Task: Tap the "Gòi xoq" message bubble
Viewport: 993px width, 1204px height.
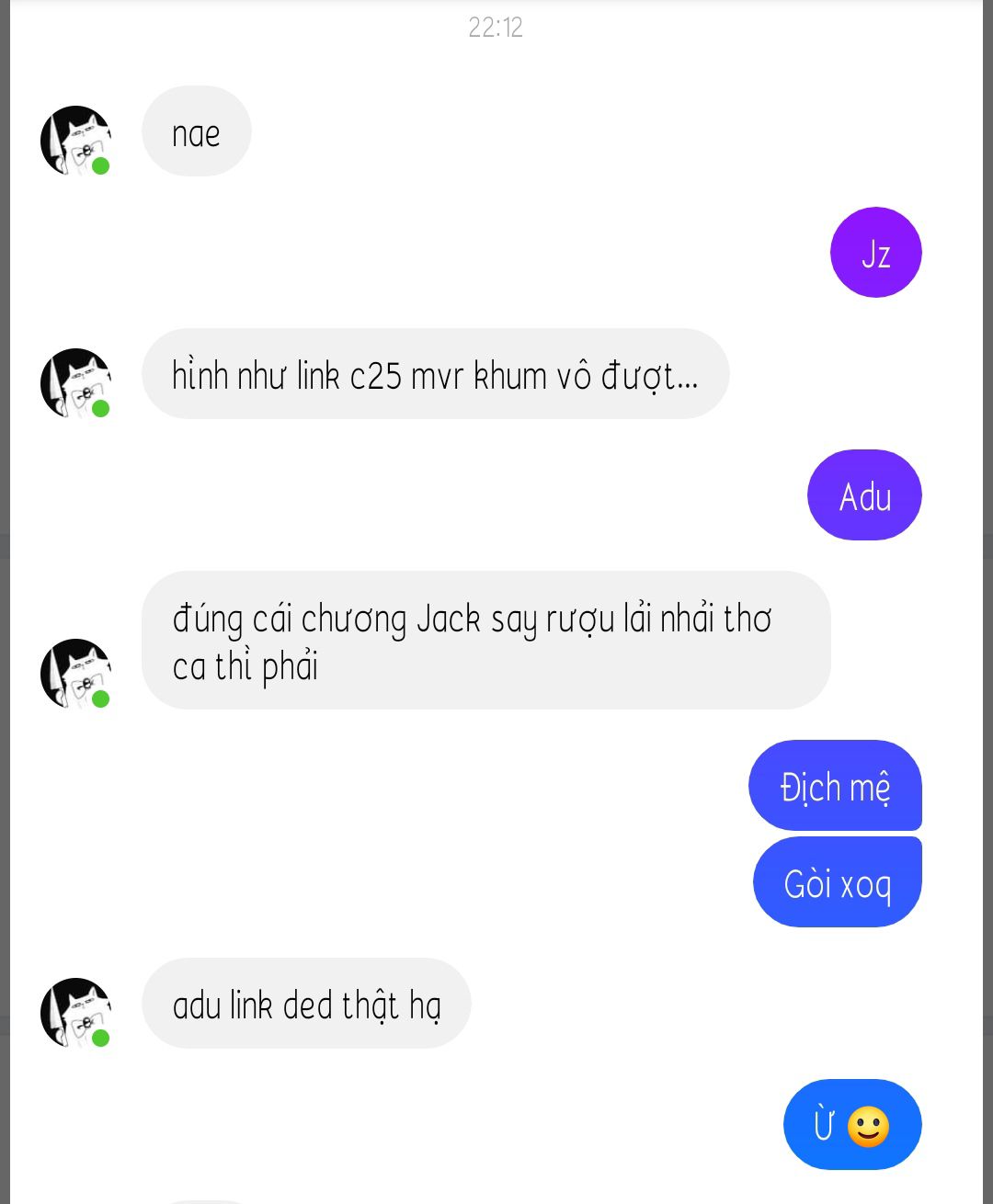Action: click(837, 883)
